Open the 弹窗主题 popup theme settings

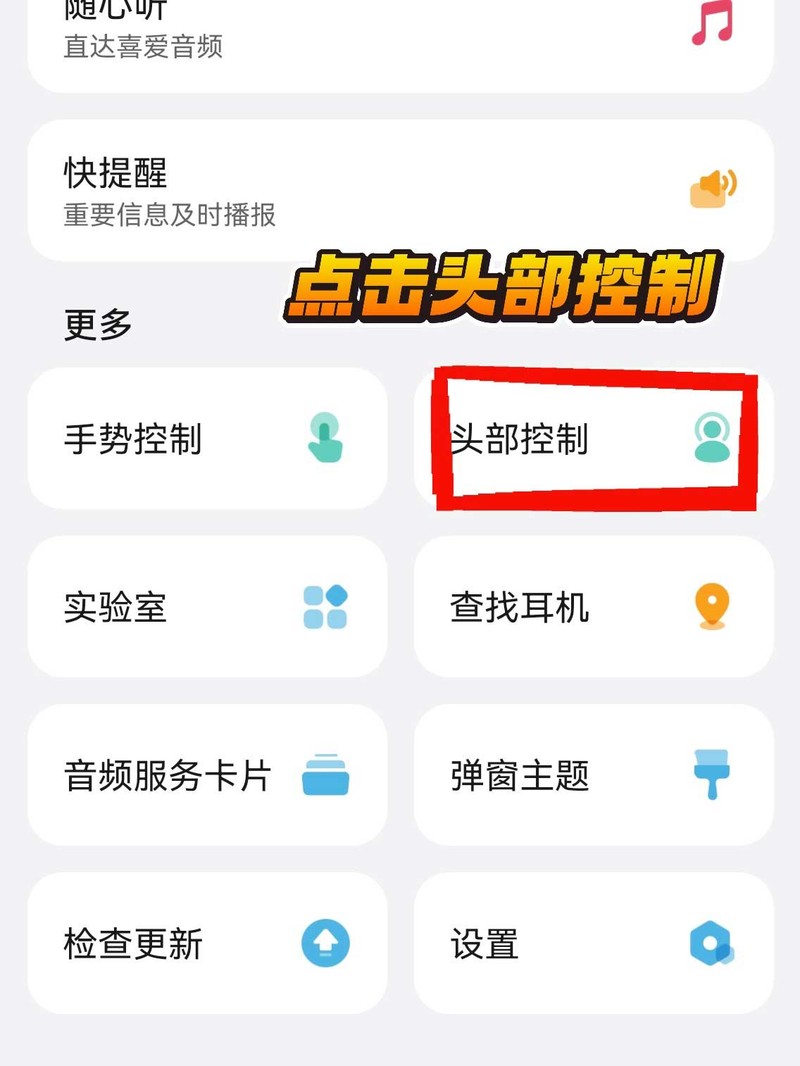click(594, 774)
